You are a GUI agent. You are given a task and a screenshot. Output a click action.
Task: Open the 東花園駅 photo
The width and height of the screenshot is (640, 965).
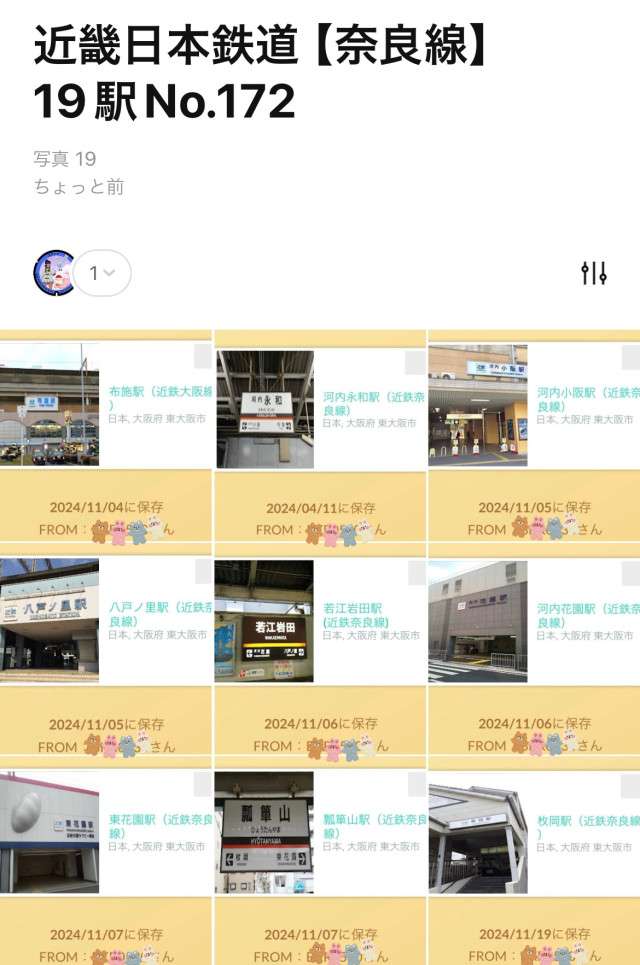50,834
